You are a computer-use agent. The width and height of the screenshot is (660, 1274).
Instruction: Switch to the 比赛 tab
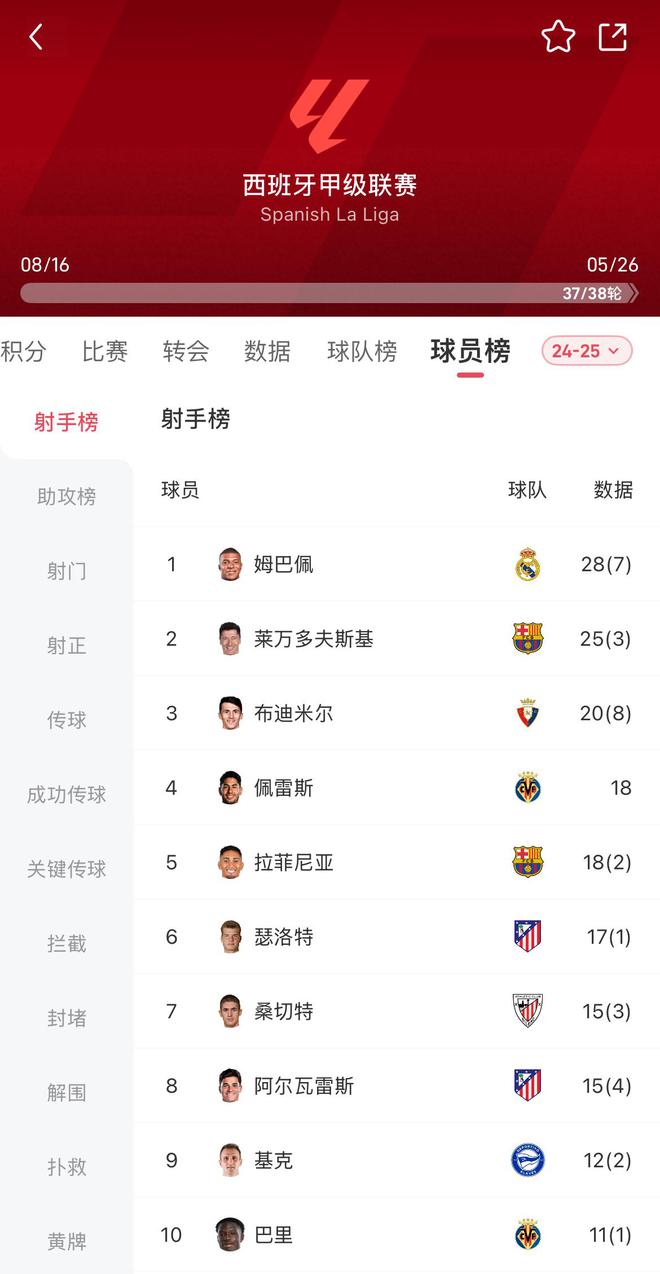(105, 351)
